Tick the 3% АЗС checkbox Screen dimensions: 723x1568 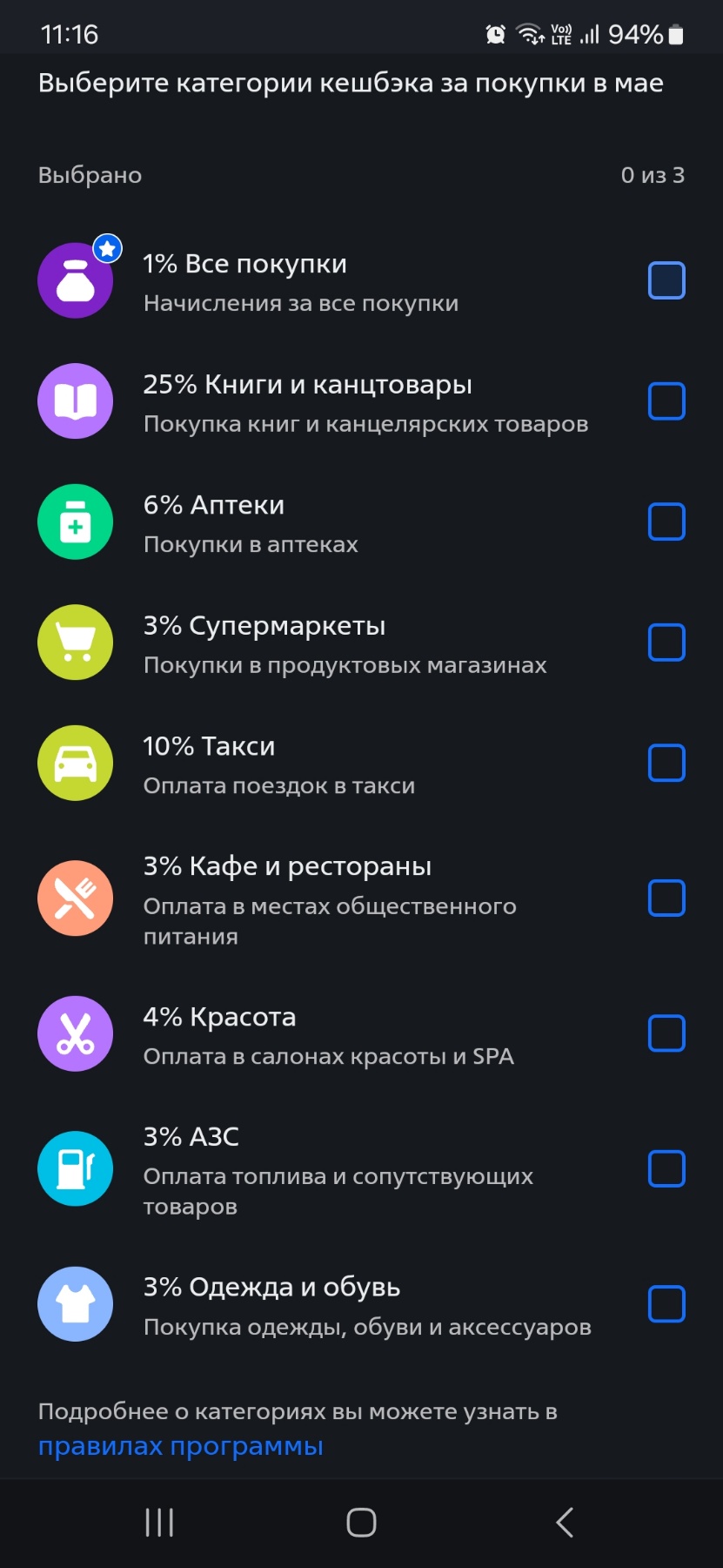click(x=666, y=1168)
